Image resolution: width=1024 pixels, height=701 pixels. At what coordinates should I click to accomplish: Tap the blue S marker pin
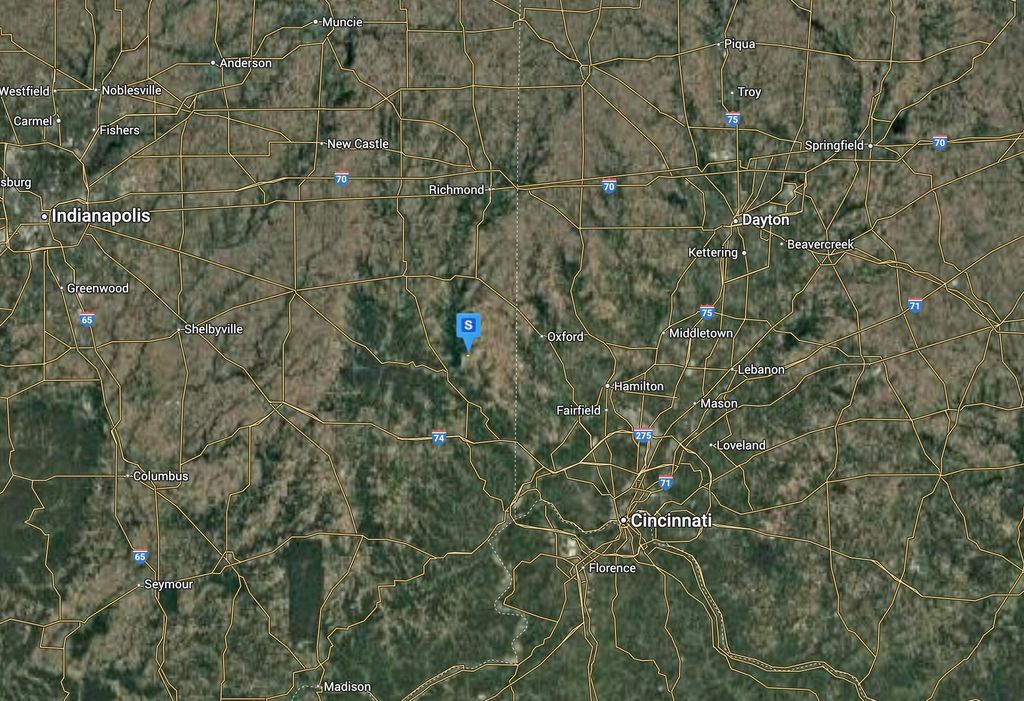coord(468,327)
